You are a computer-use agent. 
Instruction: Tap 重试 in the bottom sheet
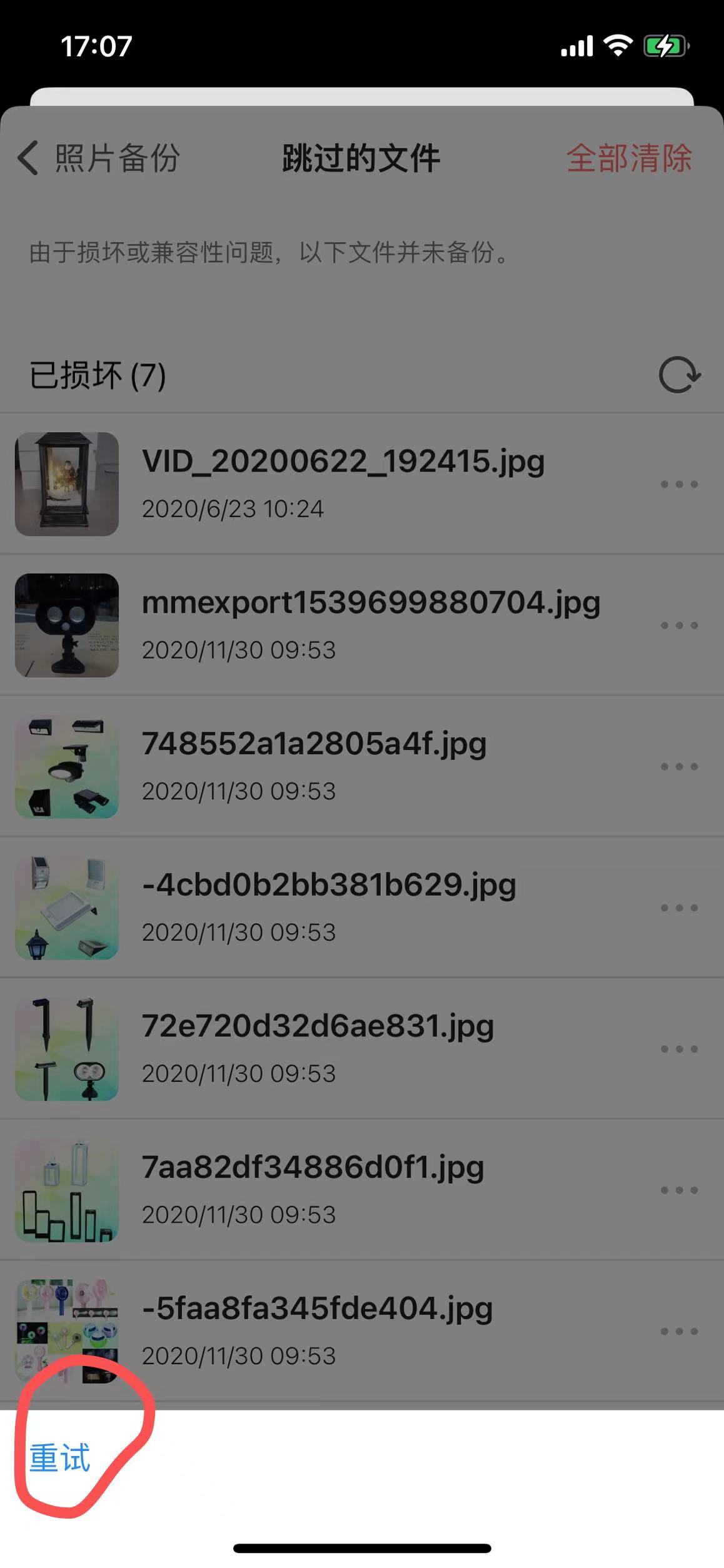click(60, 1458)
